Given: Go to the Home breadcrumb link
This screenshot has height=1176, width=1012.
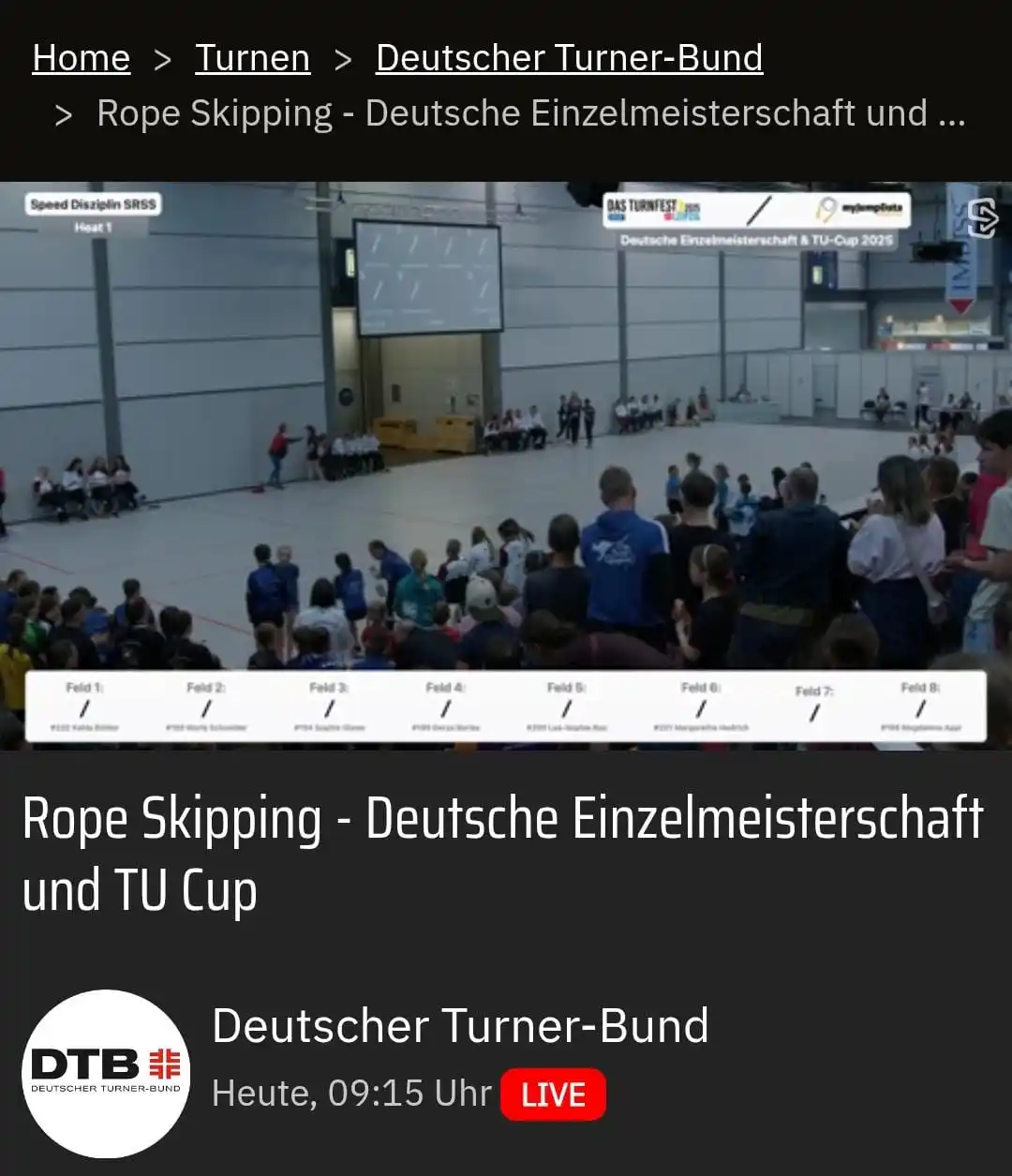Looking at the screenshot, I should coord(81,58).
